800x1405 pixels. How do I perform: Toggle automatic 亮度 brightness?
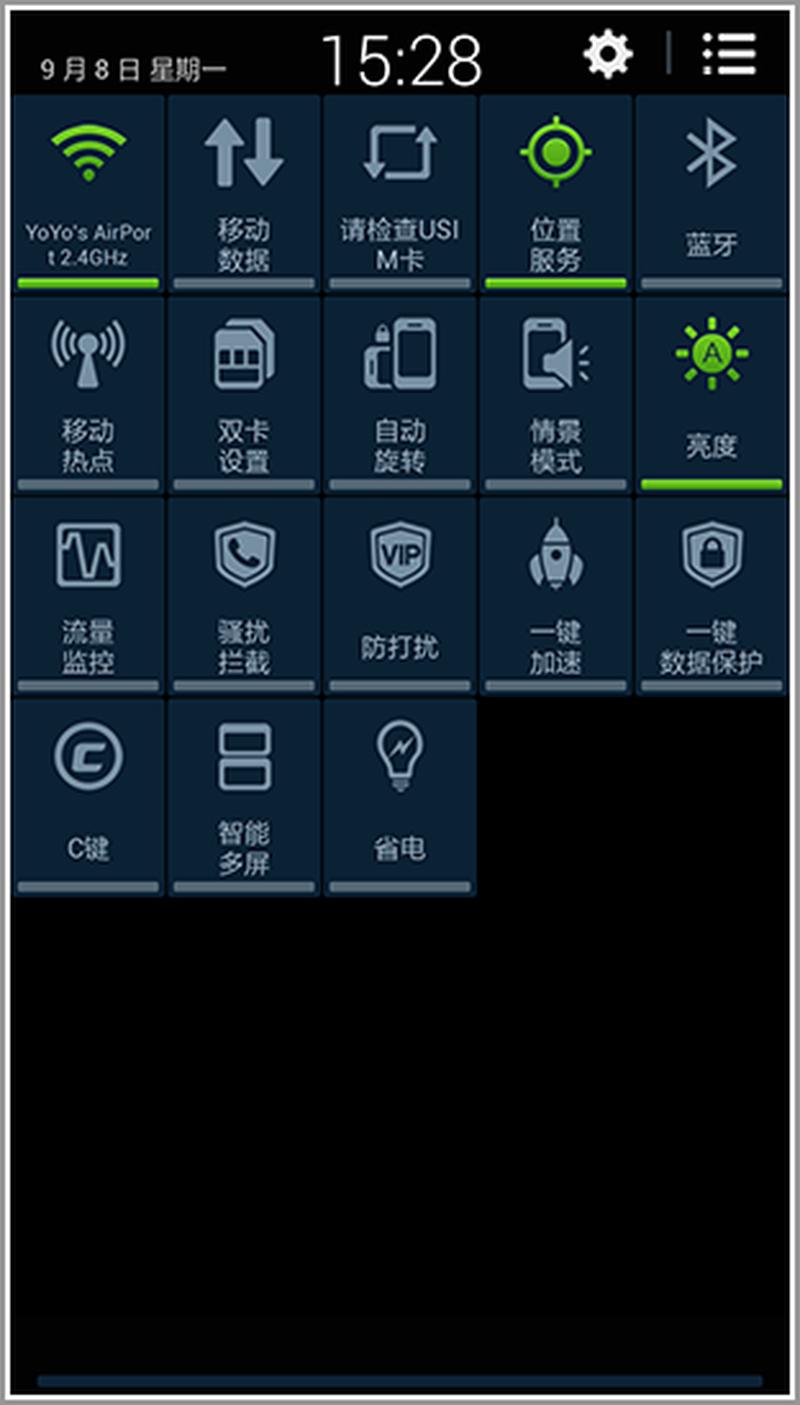(x=711, y=393)
